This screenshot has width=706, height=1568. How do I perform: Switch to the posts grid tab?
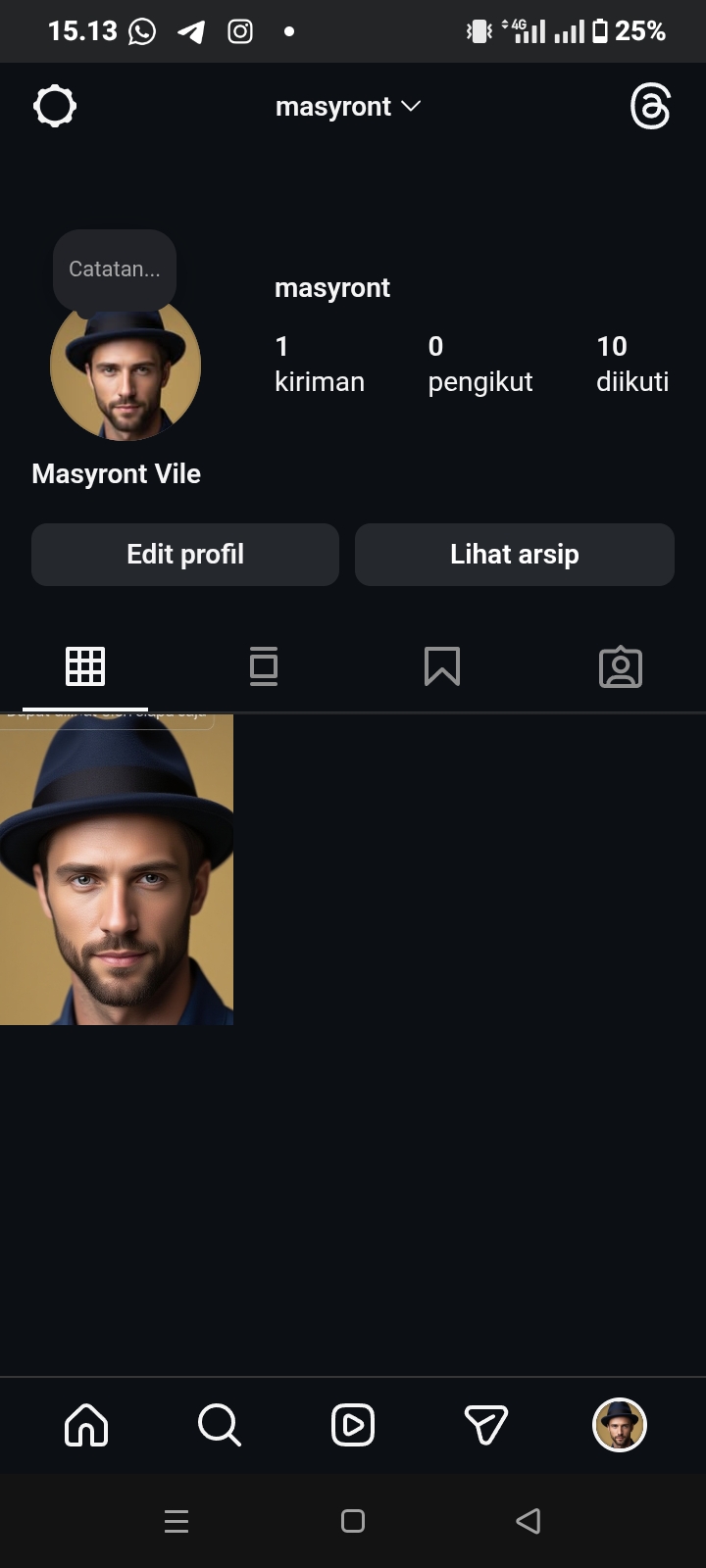click(85, 667)
